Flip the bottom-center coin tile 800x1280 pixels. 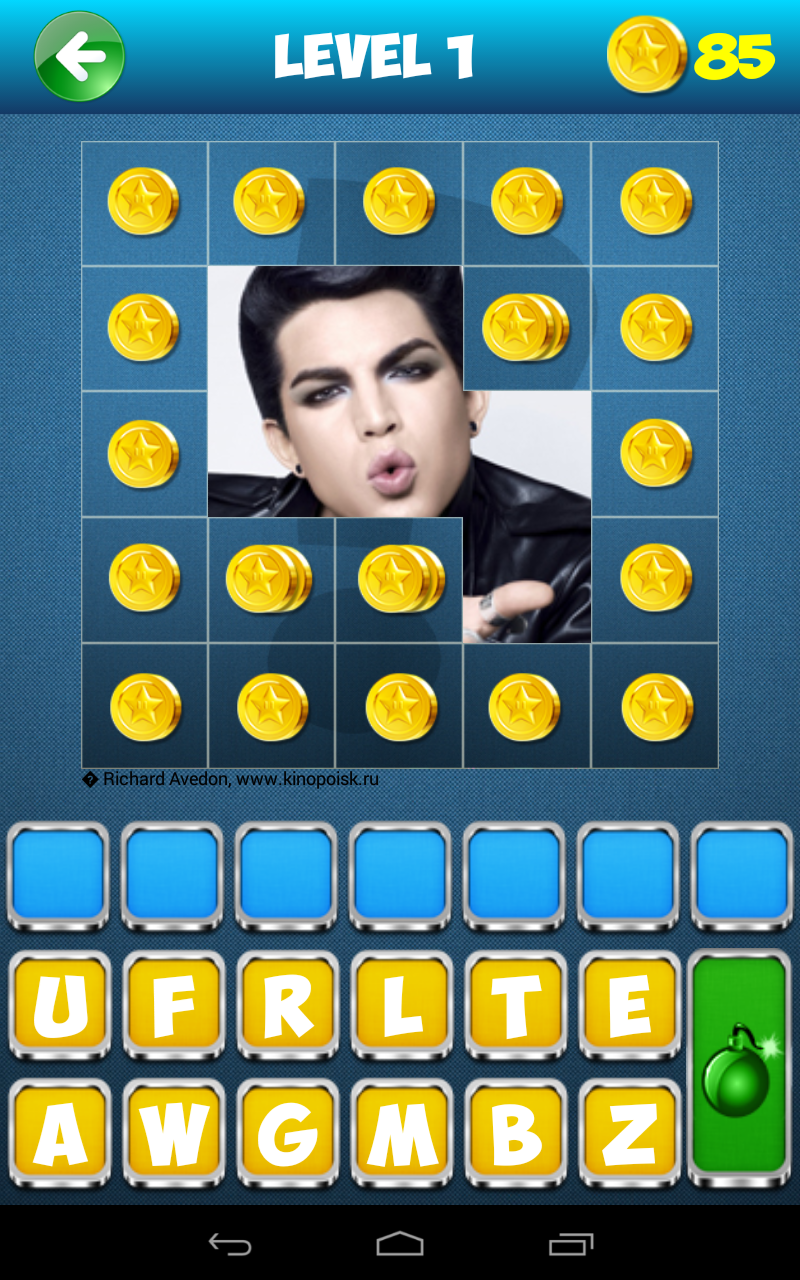point(398,705)
